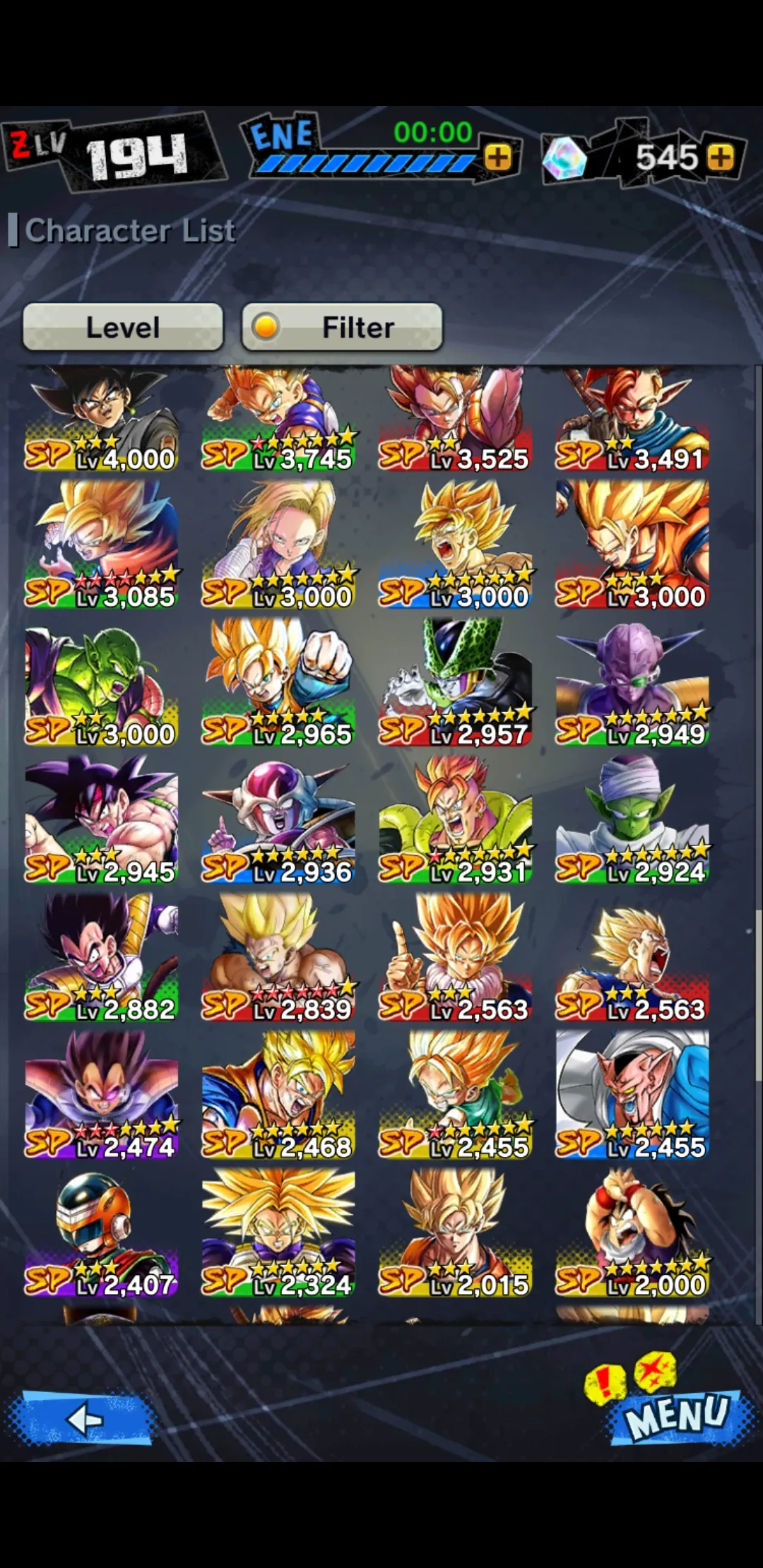Open the character card at Lv 2,324
This screenshot has height=1568, width=763.
[x=278, y=1233]
